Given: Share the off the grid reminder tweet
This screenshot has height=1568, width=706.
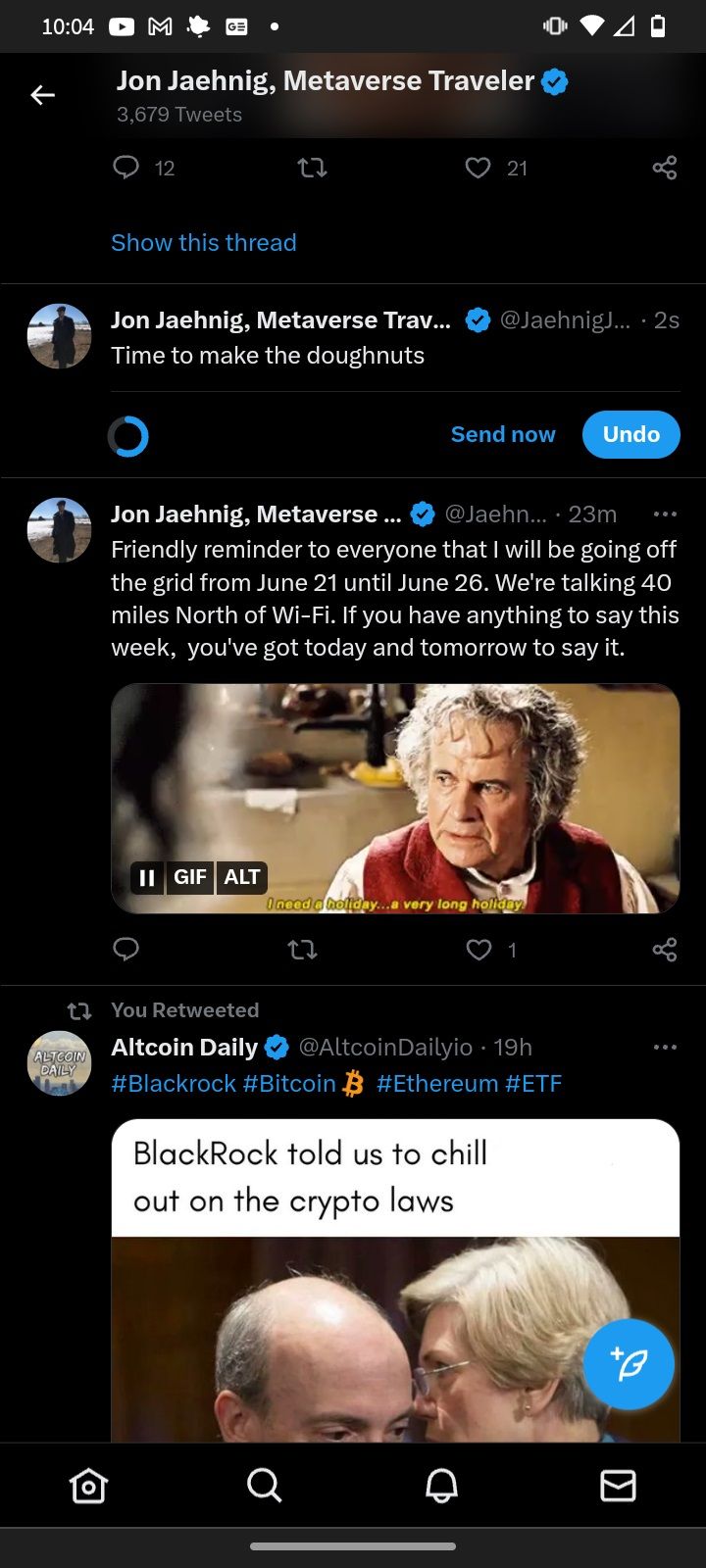Looking at the screenshot, I should [x=664, y=949].
